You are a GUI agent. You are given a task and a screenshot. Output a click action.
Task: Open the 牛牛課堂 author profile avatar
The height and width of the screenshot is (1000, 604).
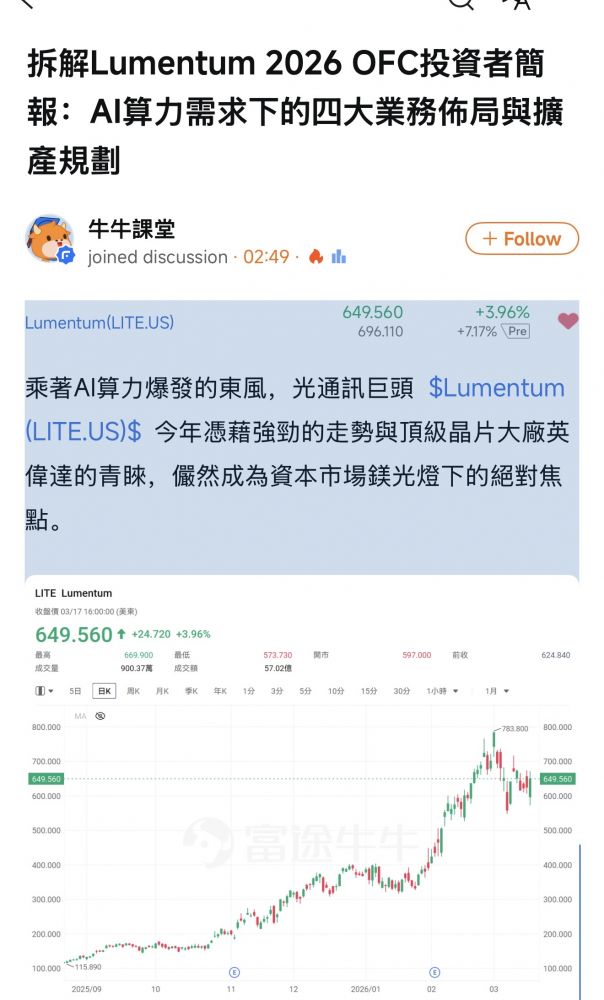tap(49, 241)
